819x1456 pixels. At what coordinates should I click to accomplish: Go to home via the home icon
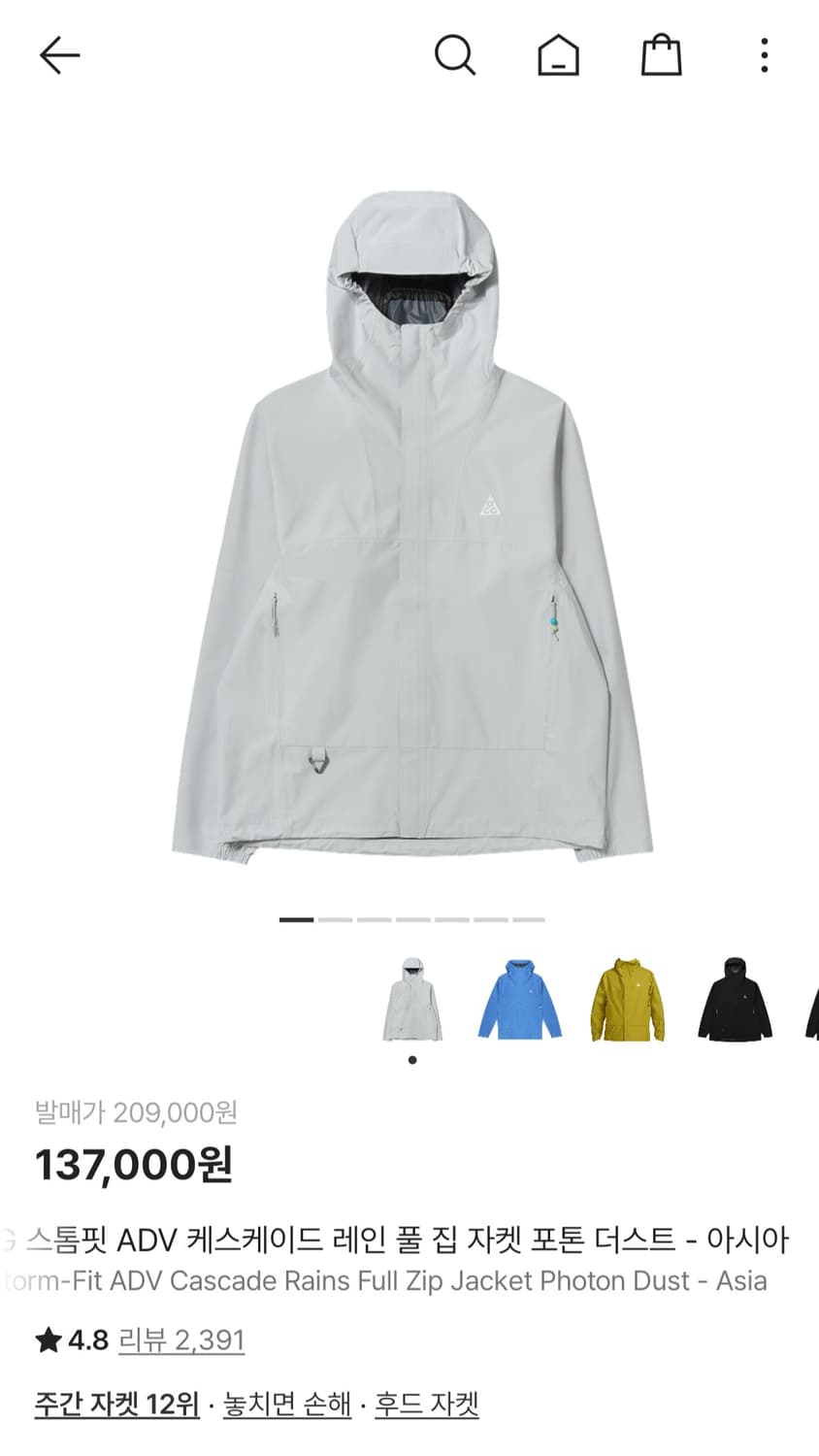pos(559,55)
